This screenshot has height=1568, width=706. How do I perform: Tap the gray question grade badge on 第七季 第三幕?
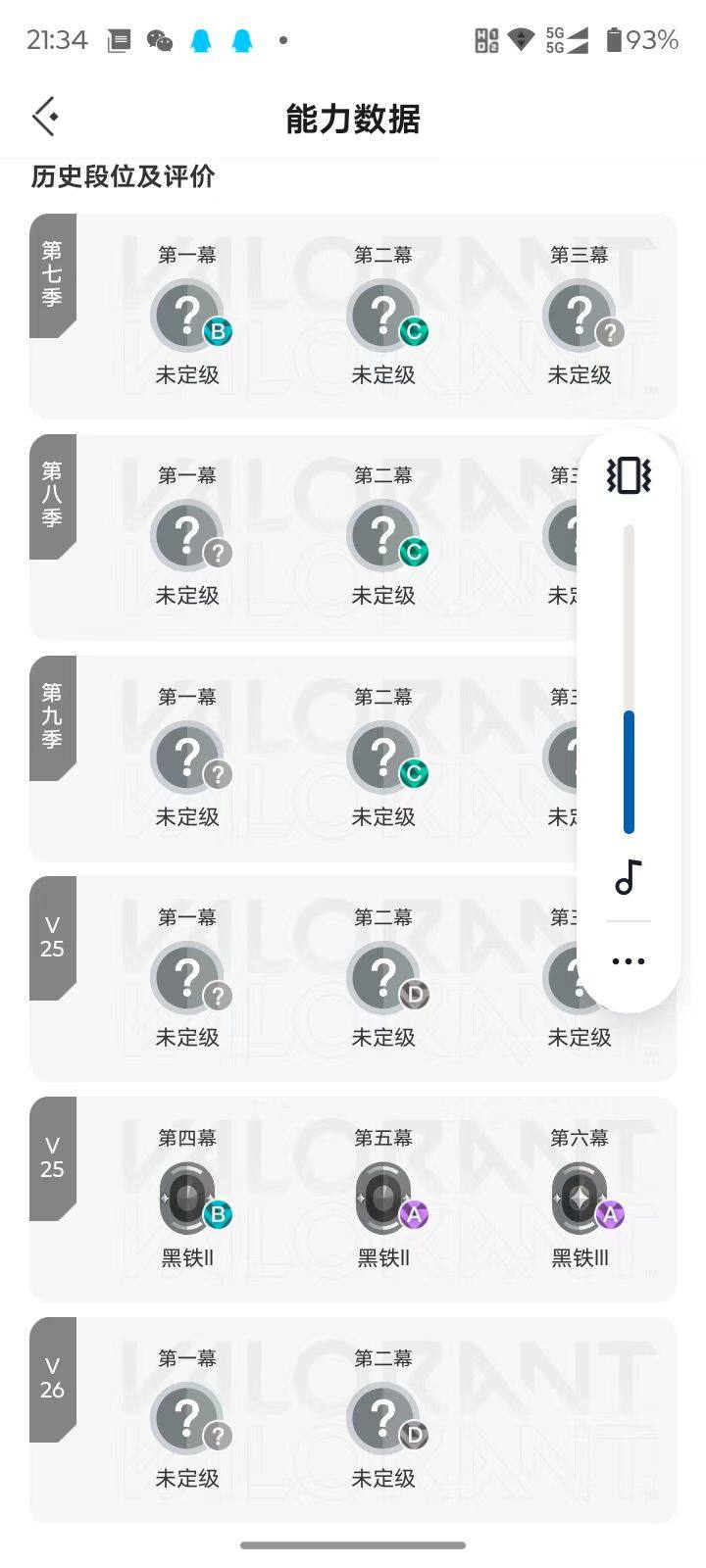[610, 332]
